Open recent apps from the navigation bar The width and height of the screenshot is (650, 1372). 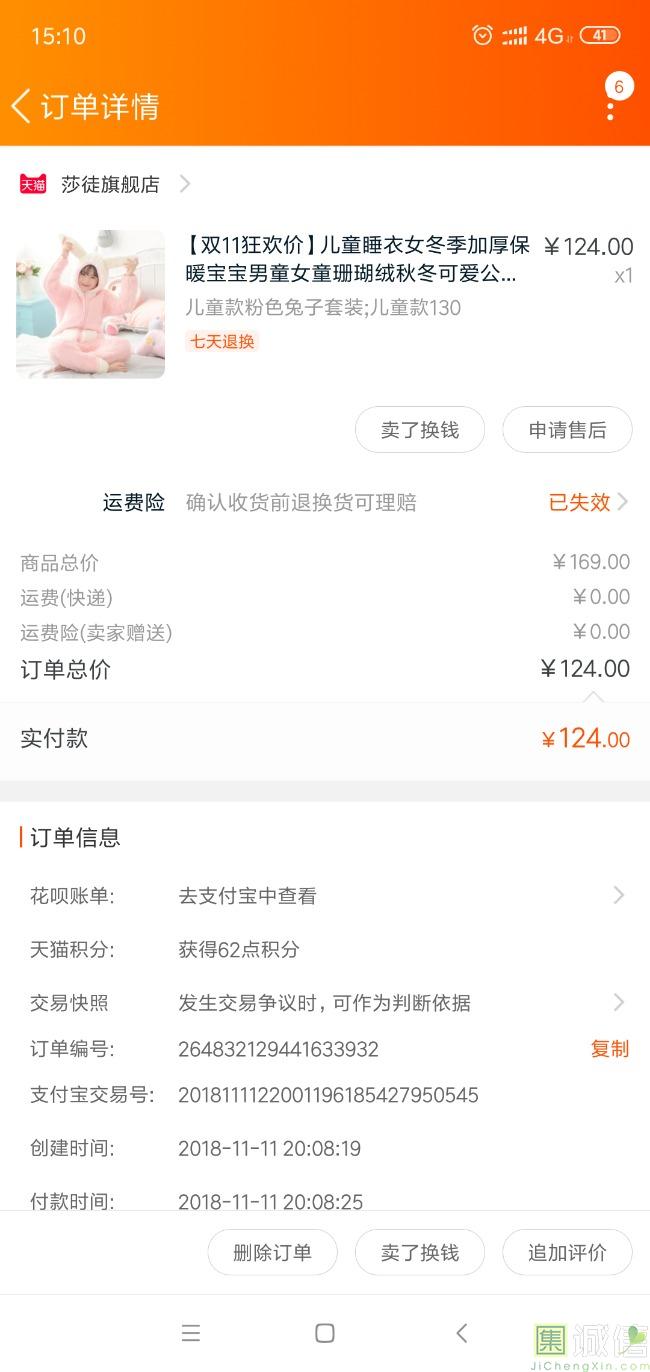pos(191,1333)
